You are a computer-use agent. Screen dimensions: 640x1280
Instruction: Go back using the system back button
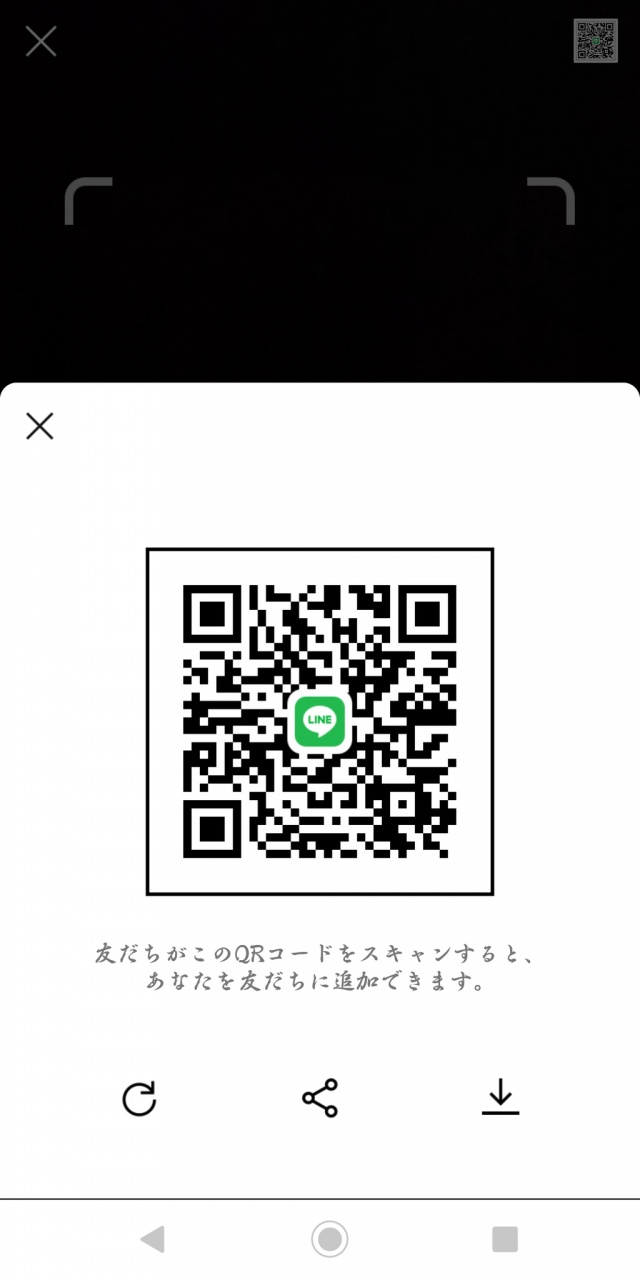point(152,1240)
